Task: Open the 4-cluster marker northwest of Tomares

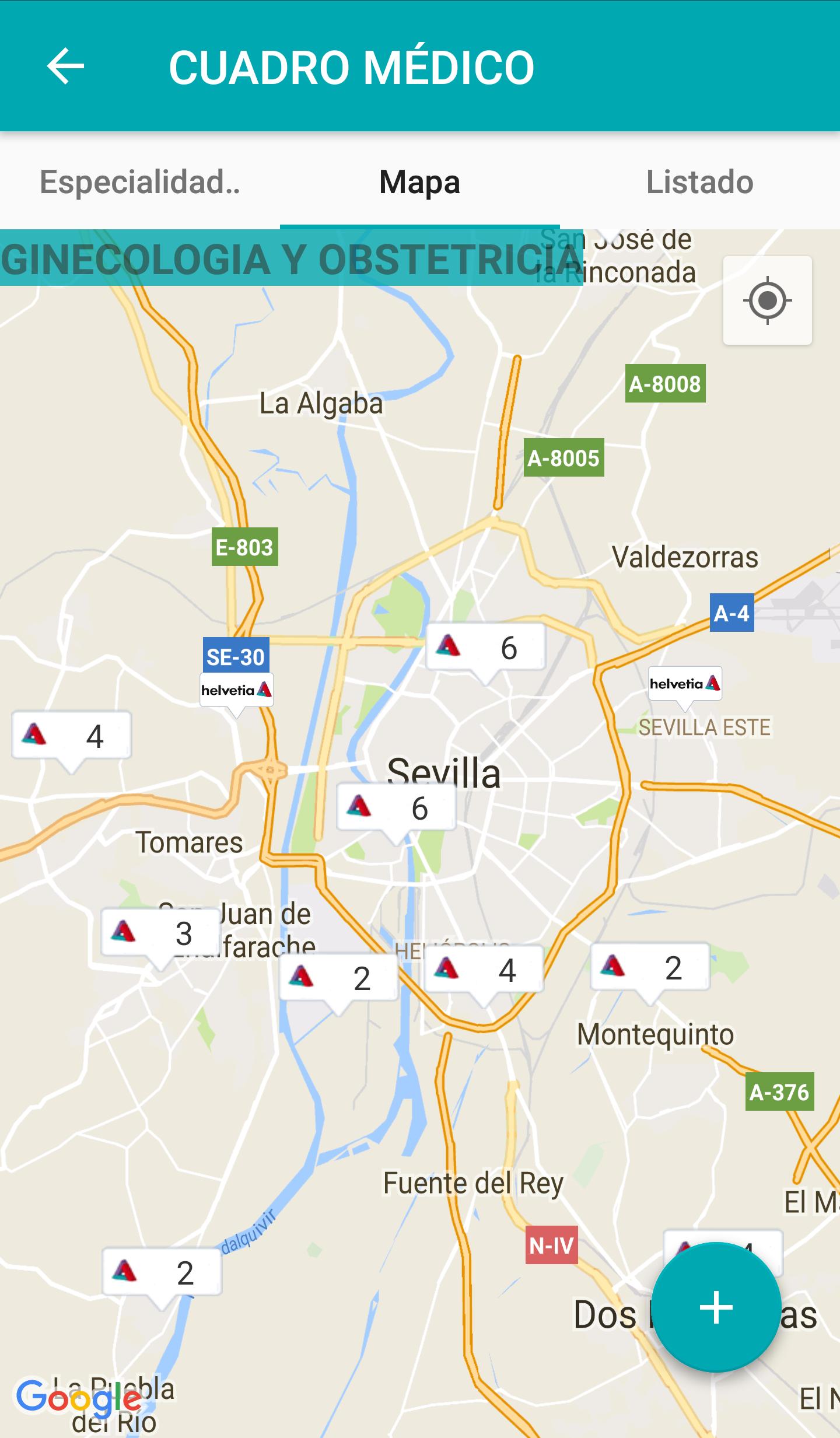Action: [71, 736]
